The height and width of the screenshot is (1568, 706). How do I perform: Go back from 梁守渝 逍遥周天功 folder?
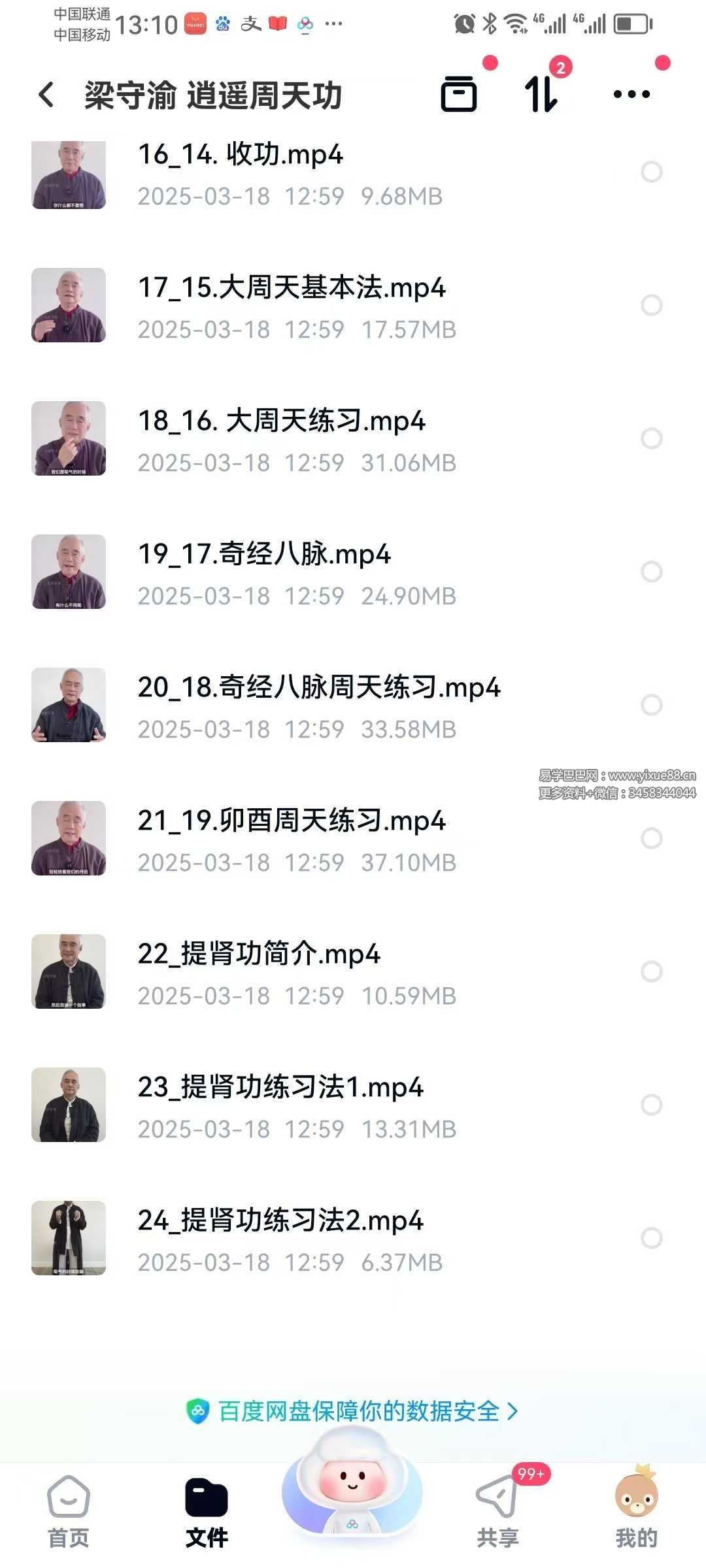(46, 95)
